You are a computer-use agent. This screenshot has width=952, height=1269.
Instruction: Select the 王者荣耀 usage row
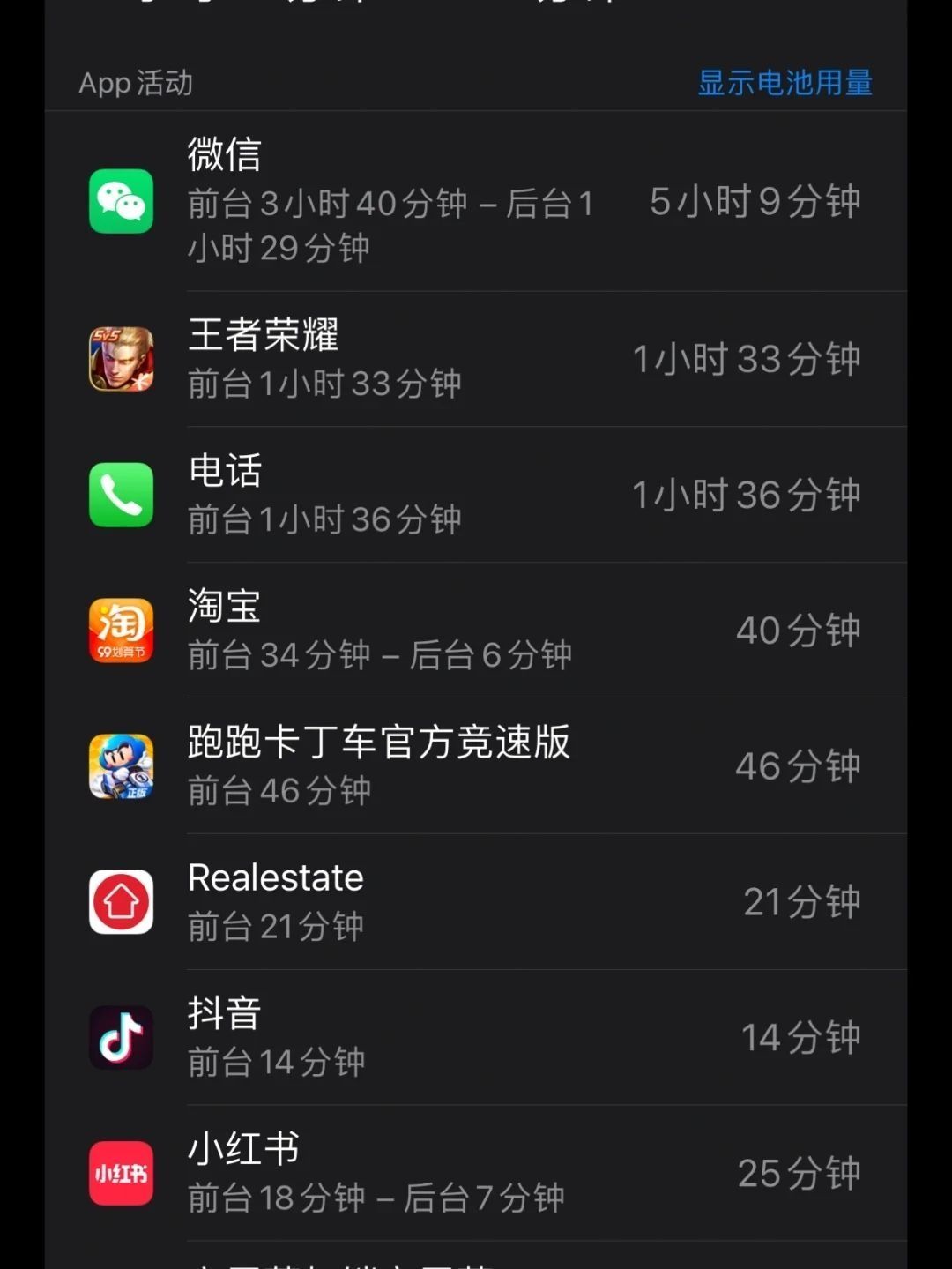pos(476,359)
